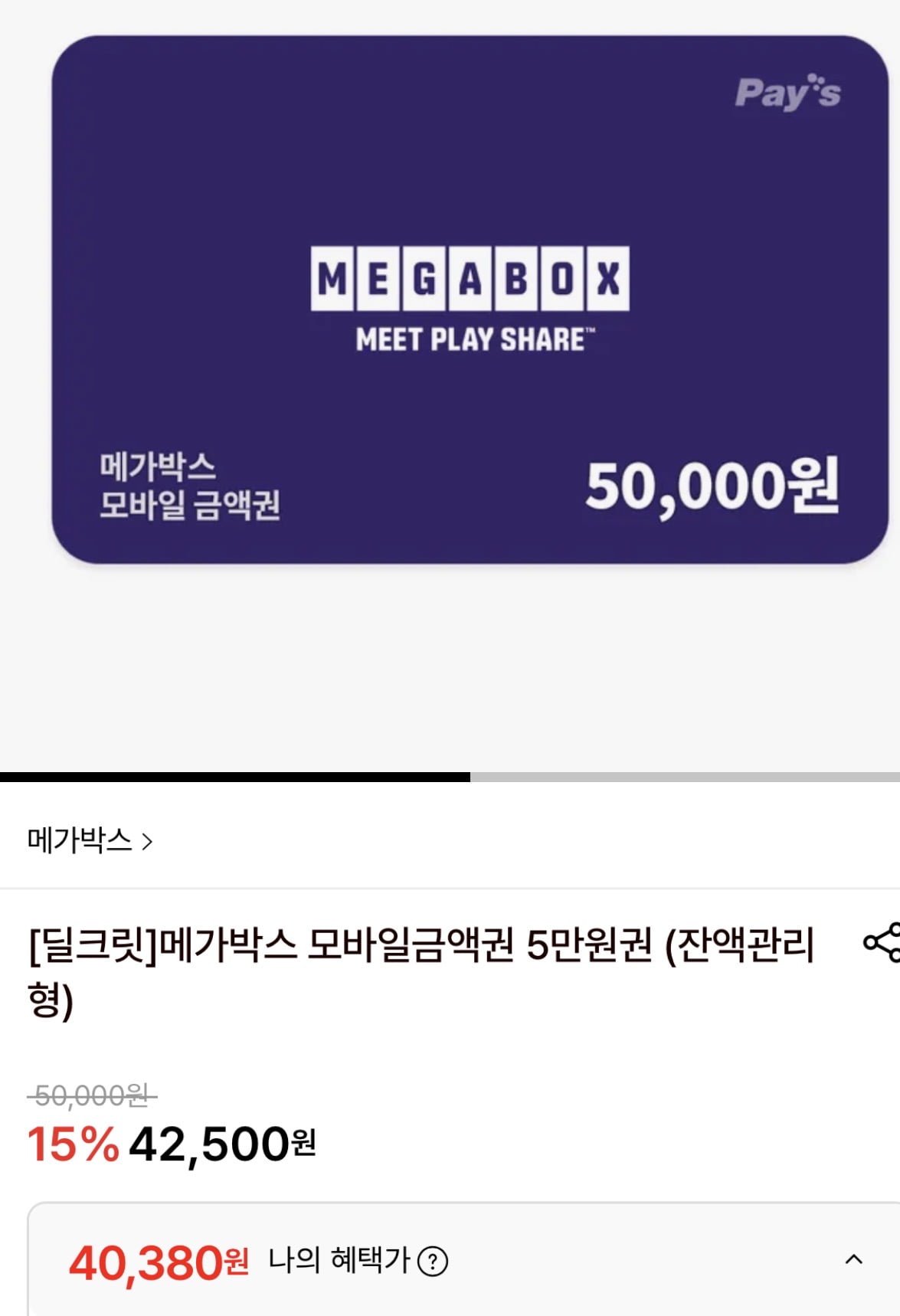Open the Megabox 50,000원 voucher image
The width and height of the screenshot is (900, 1316).
(x=470, y=300)
